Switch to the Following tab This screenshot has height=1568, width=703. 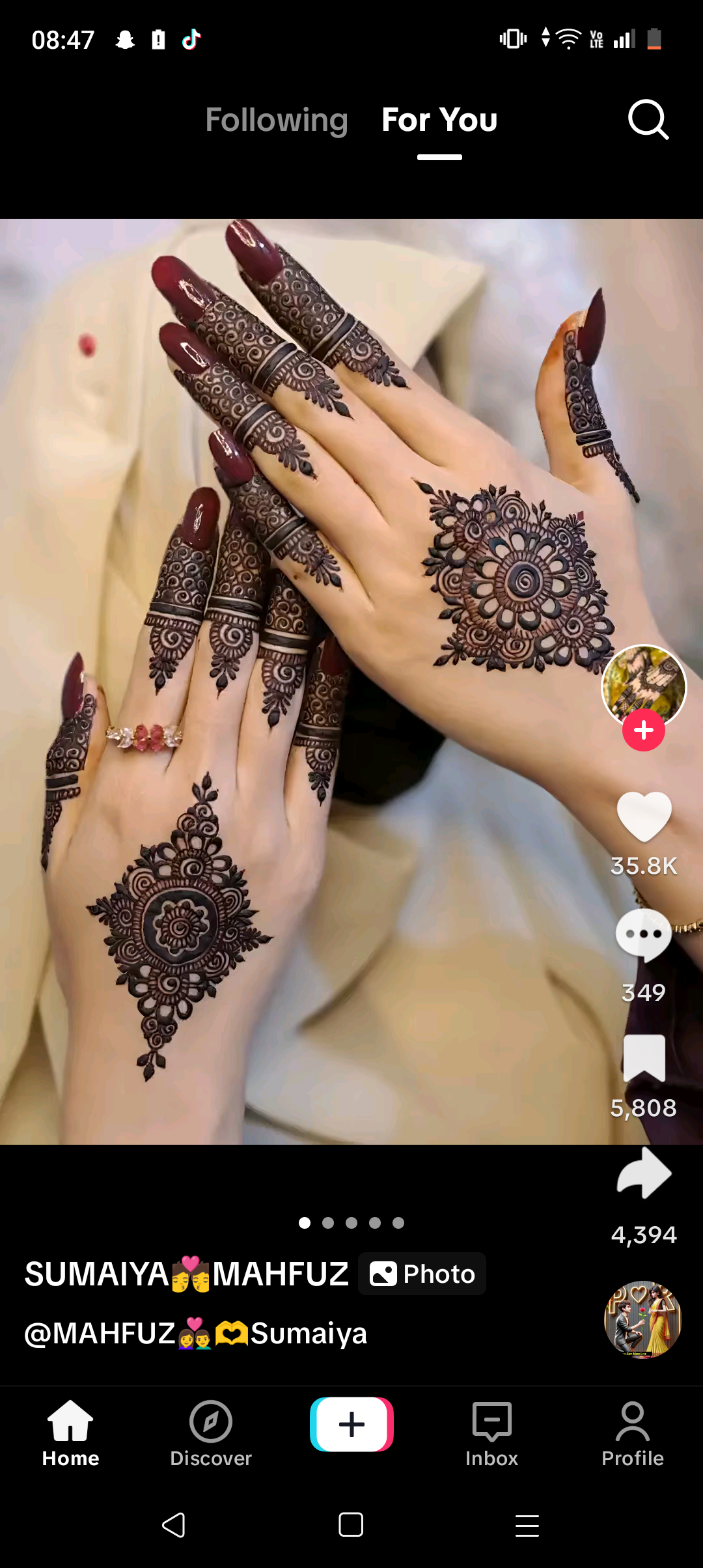pos(277,120)
